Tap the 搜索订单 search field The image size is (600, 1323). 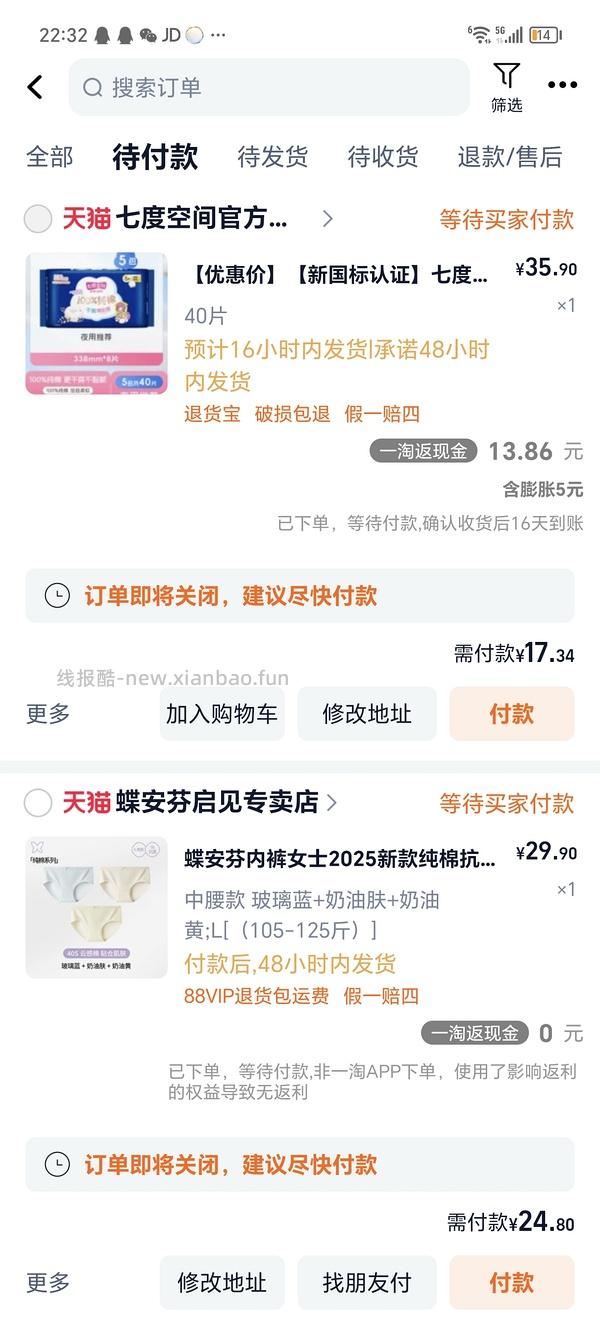[x=268, y=87]
